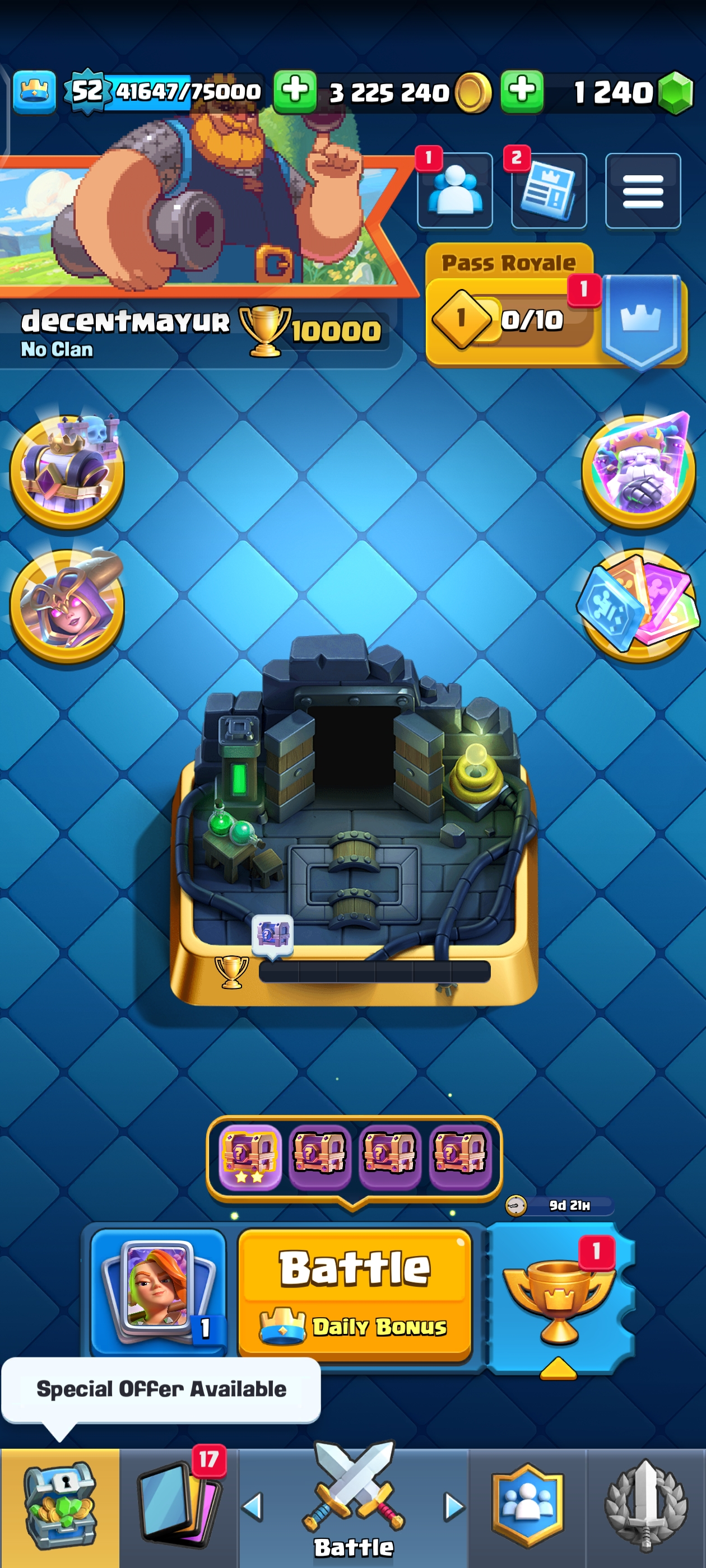The image size is (706, 1568).
Task: Open the friends icon
Action: (454, 191)
